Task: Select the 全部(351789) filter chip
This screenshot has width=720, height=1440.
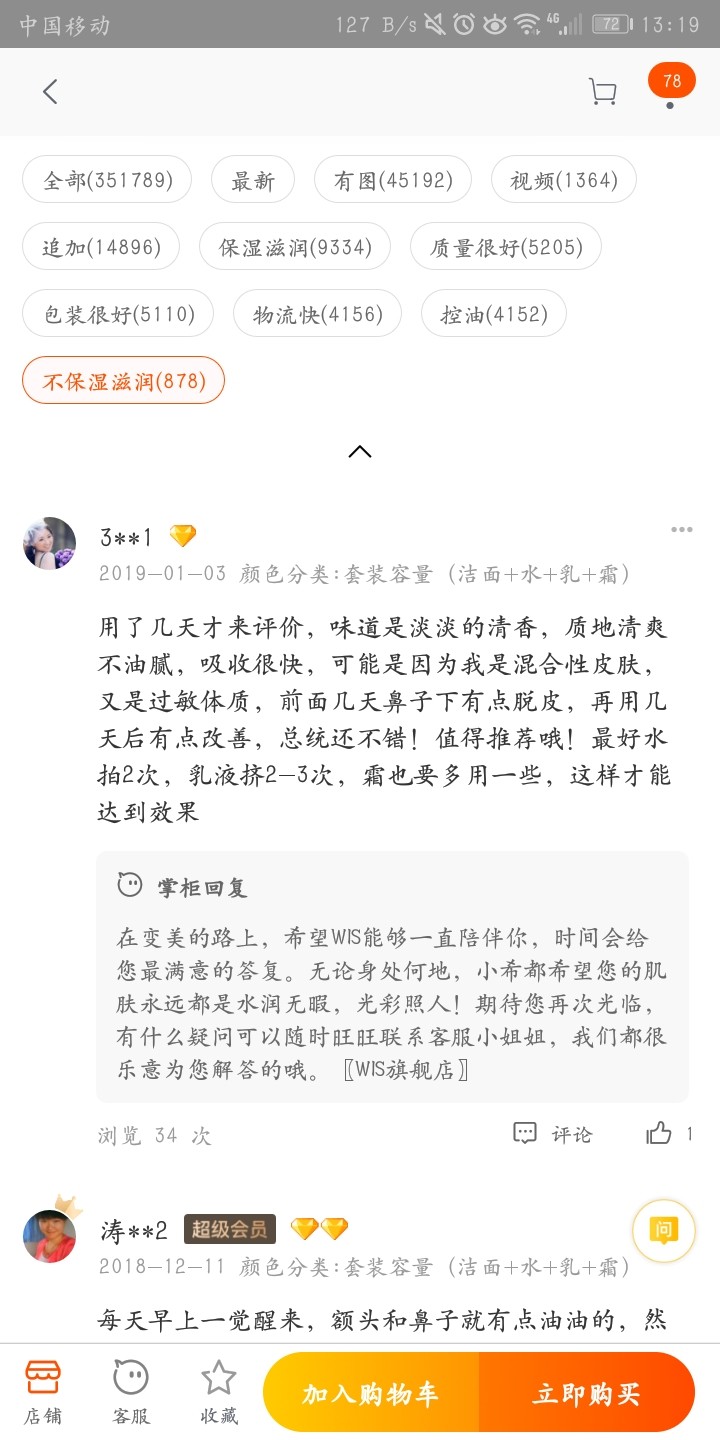Action: click(x=108, y=180)
